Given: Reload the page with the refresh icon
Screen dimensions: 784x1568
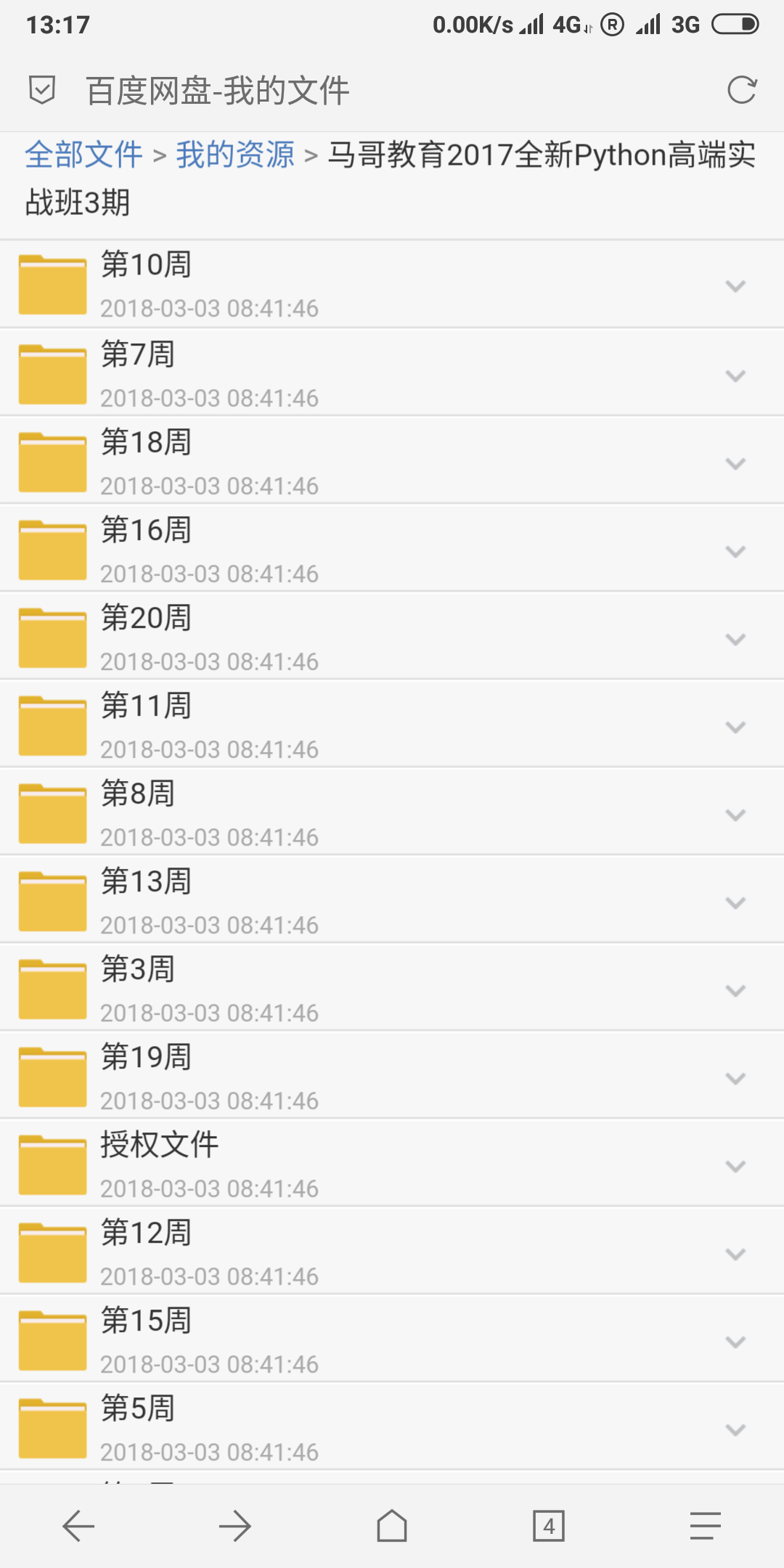Looking at the screenshot, I should (x=741, y=90).
